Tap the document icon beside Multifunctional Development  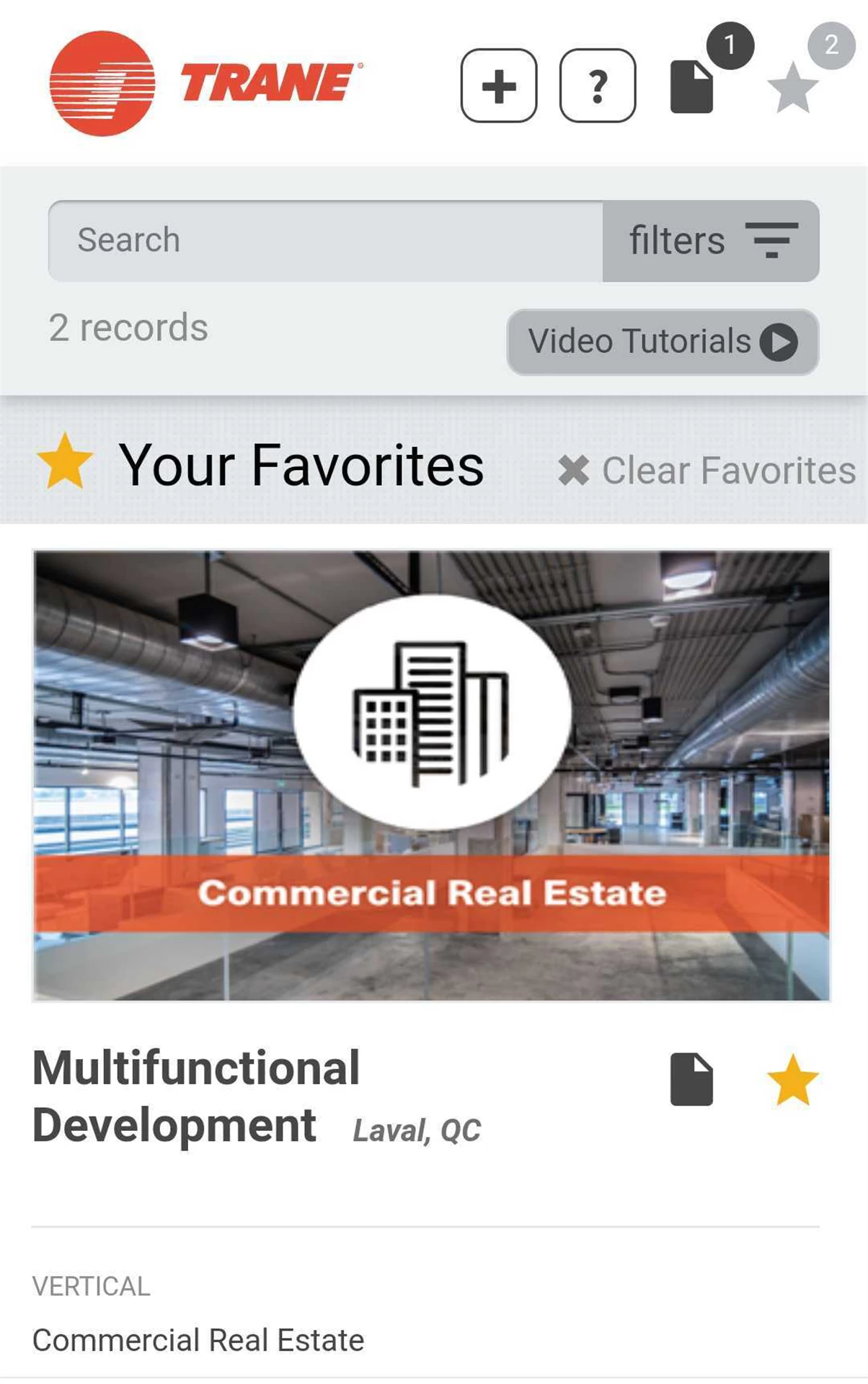[x=691, y=1079]
